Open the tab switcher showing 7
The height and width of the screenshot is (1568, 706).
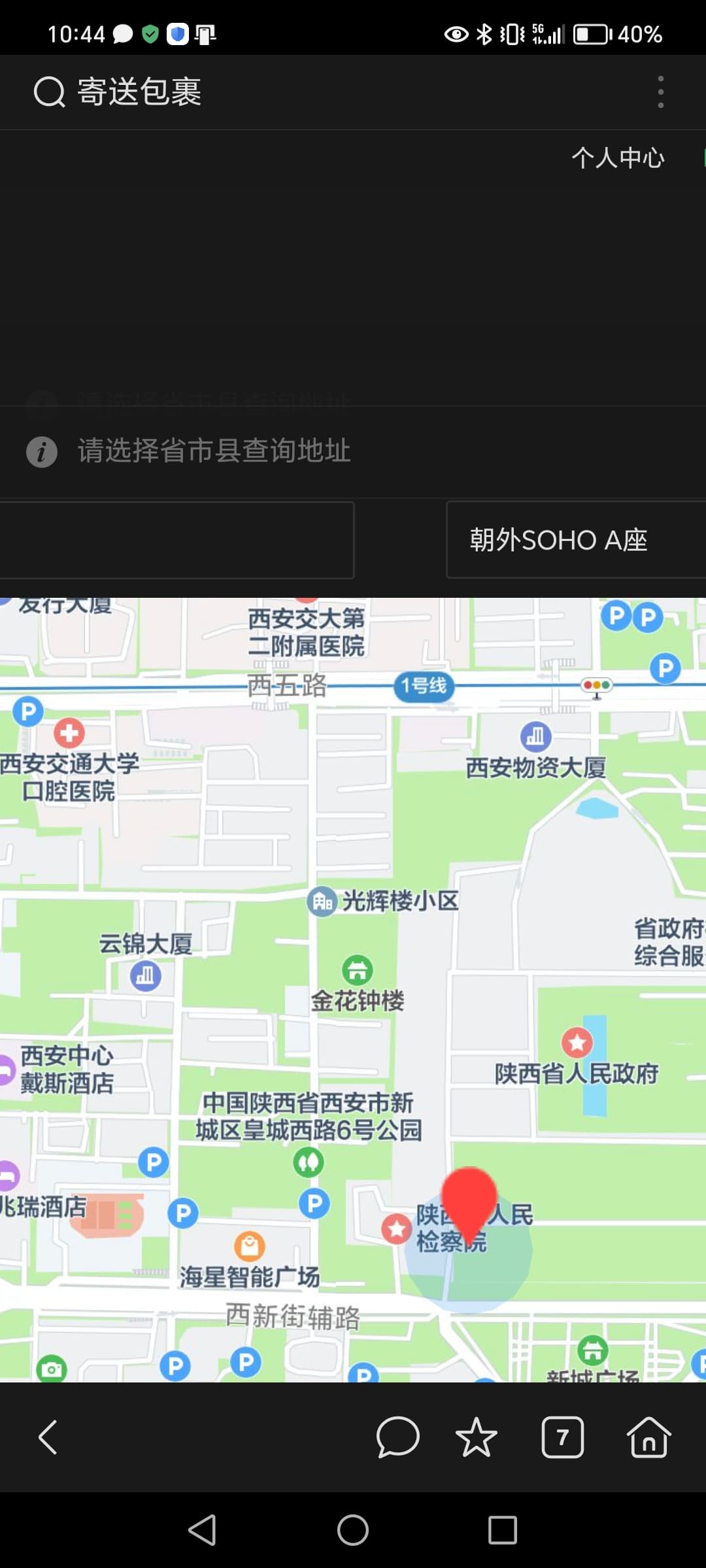click(562, 1437)
